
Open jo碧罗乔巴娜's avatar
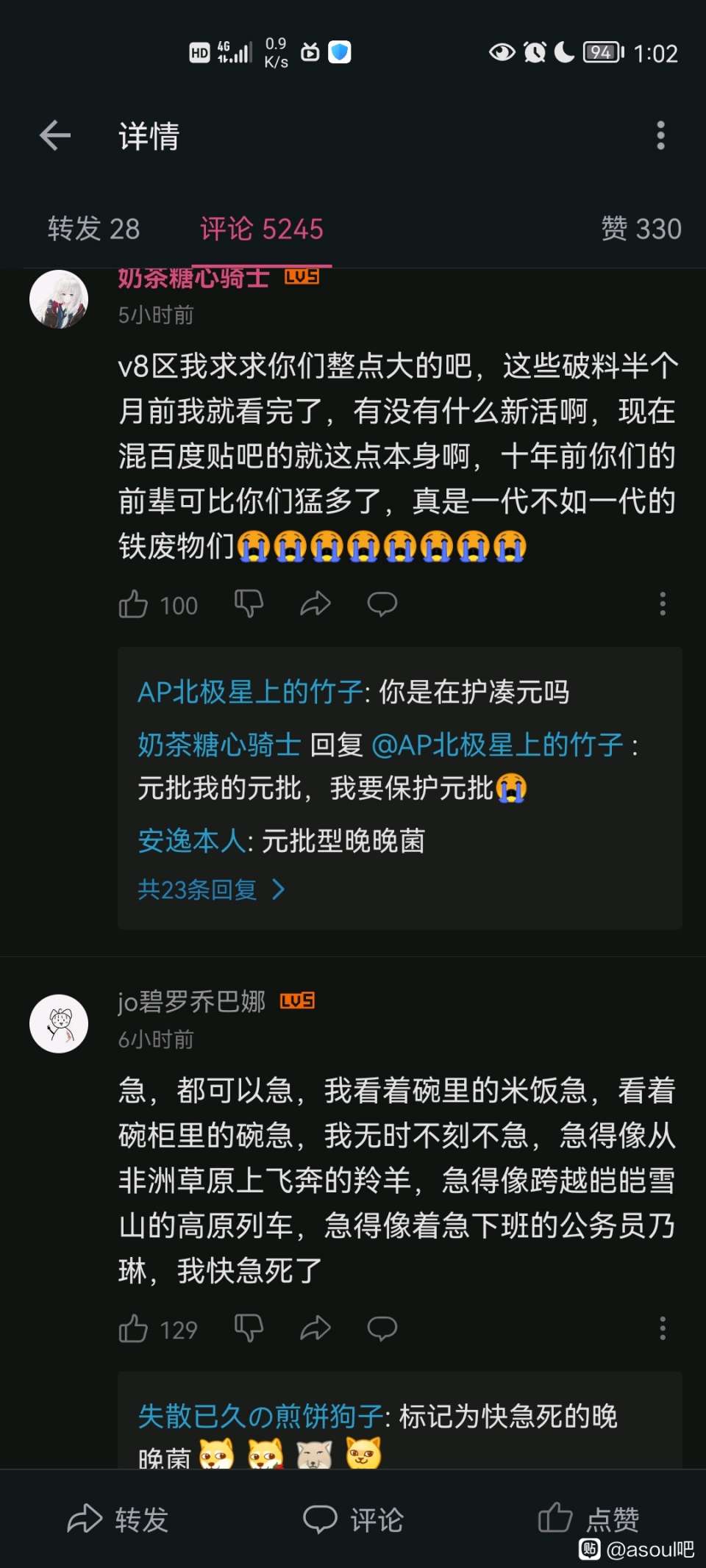[x=59, y=1023]
